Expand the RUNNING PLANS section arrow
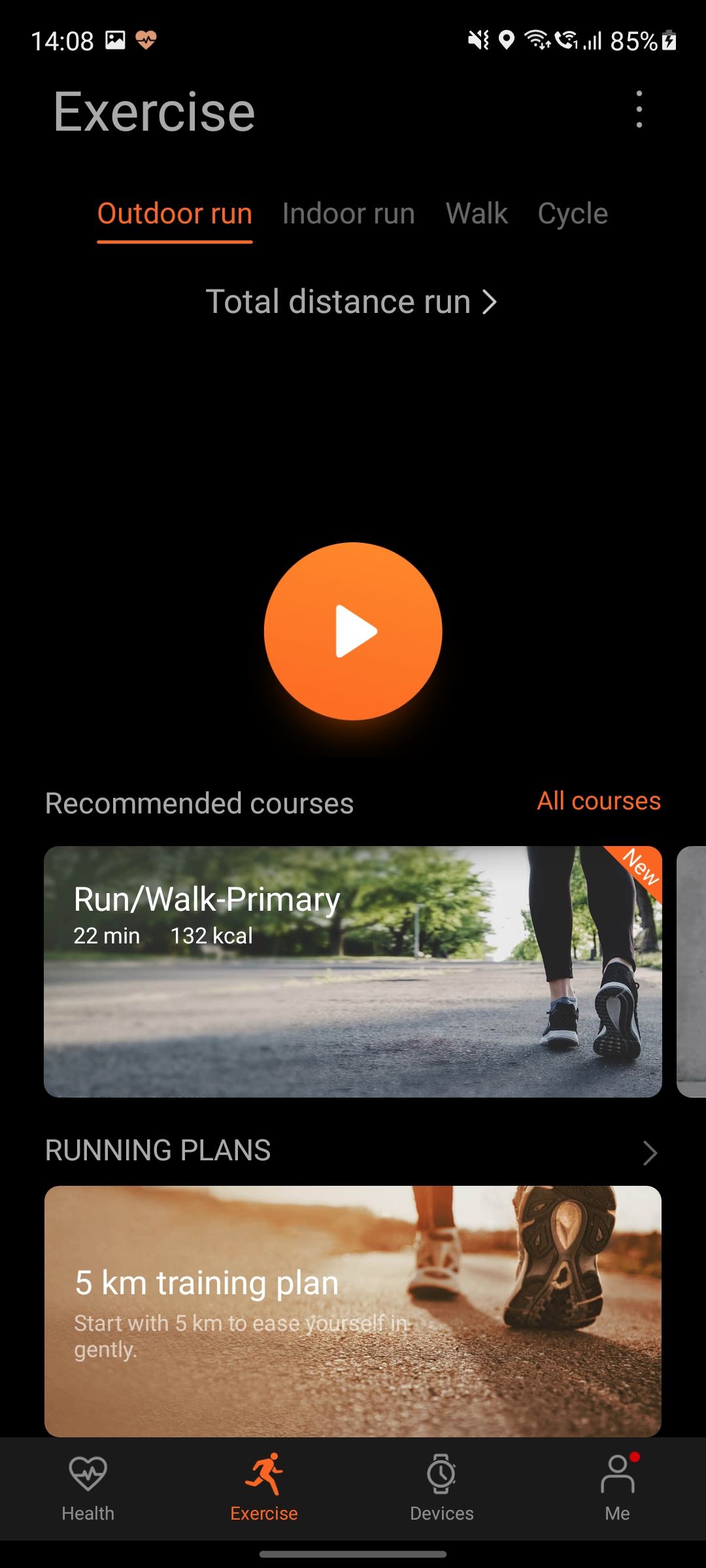The height and width of the screenshot is (1568, 706). [649, 1152]
